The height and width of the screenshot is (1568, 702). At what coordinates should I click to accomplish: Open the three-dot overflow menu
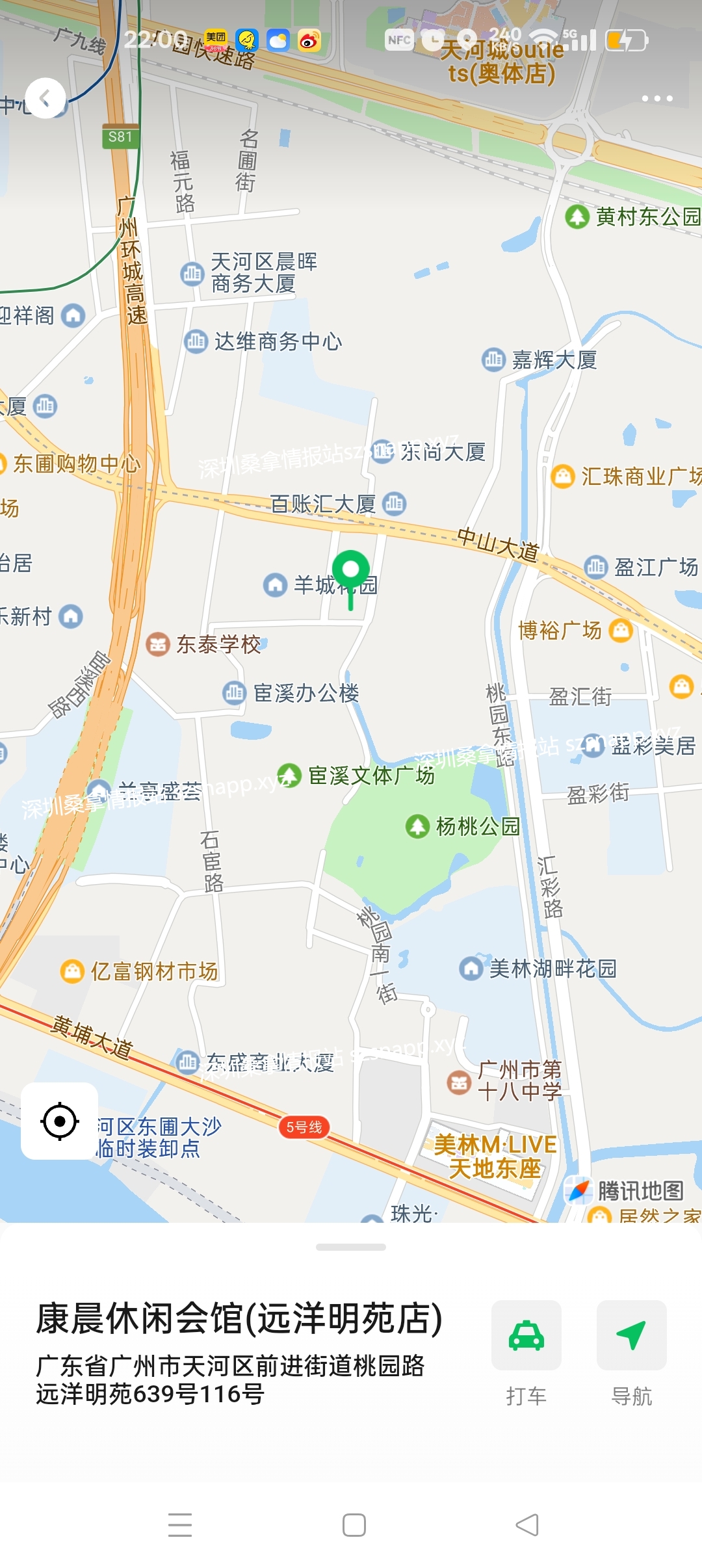[x=656, y=99]
